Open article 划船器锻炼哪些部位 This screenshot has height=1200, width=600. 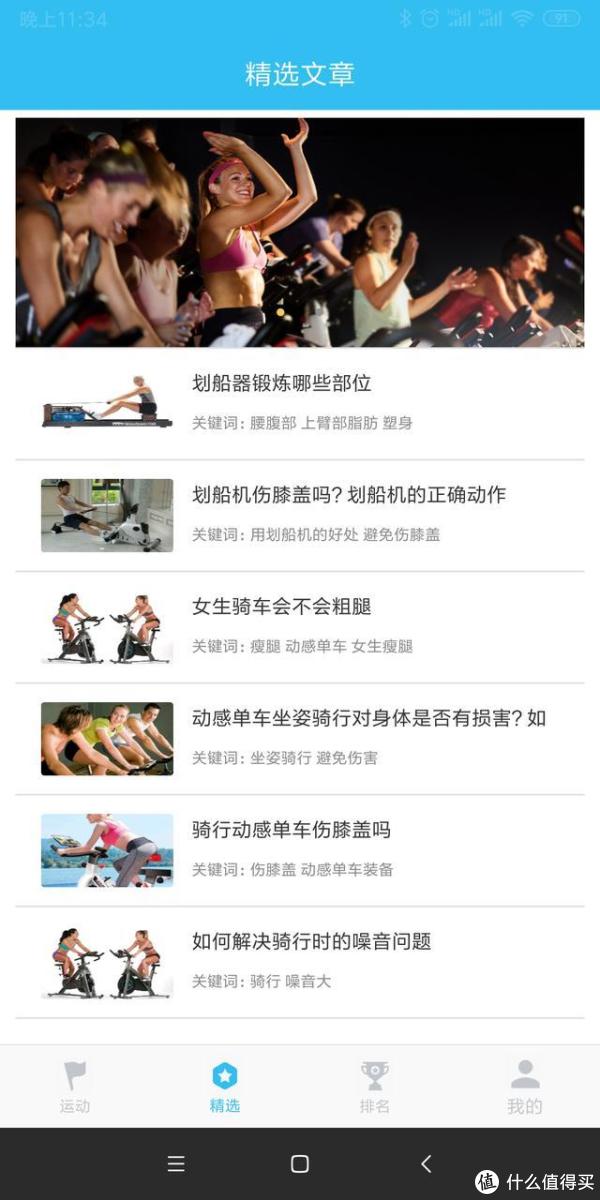(300, 404)
